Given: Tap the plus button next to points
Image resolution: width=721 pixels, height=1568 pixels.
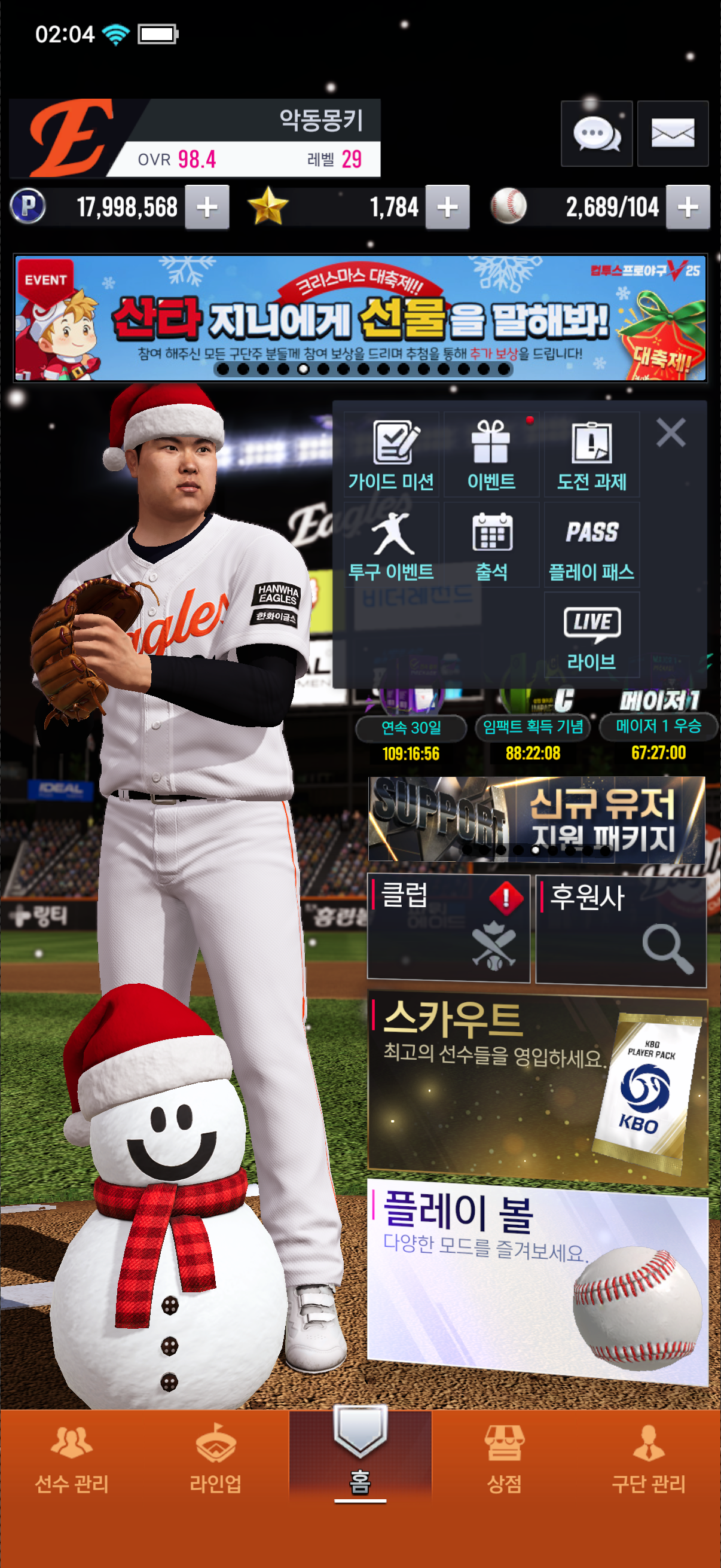Looking at the screenshot, I should 207,207.
